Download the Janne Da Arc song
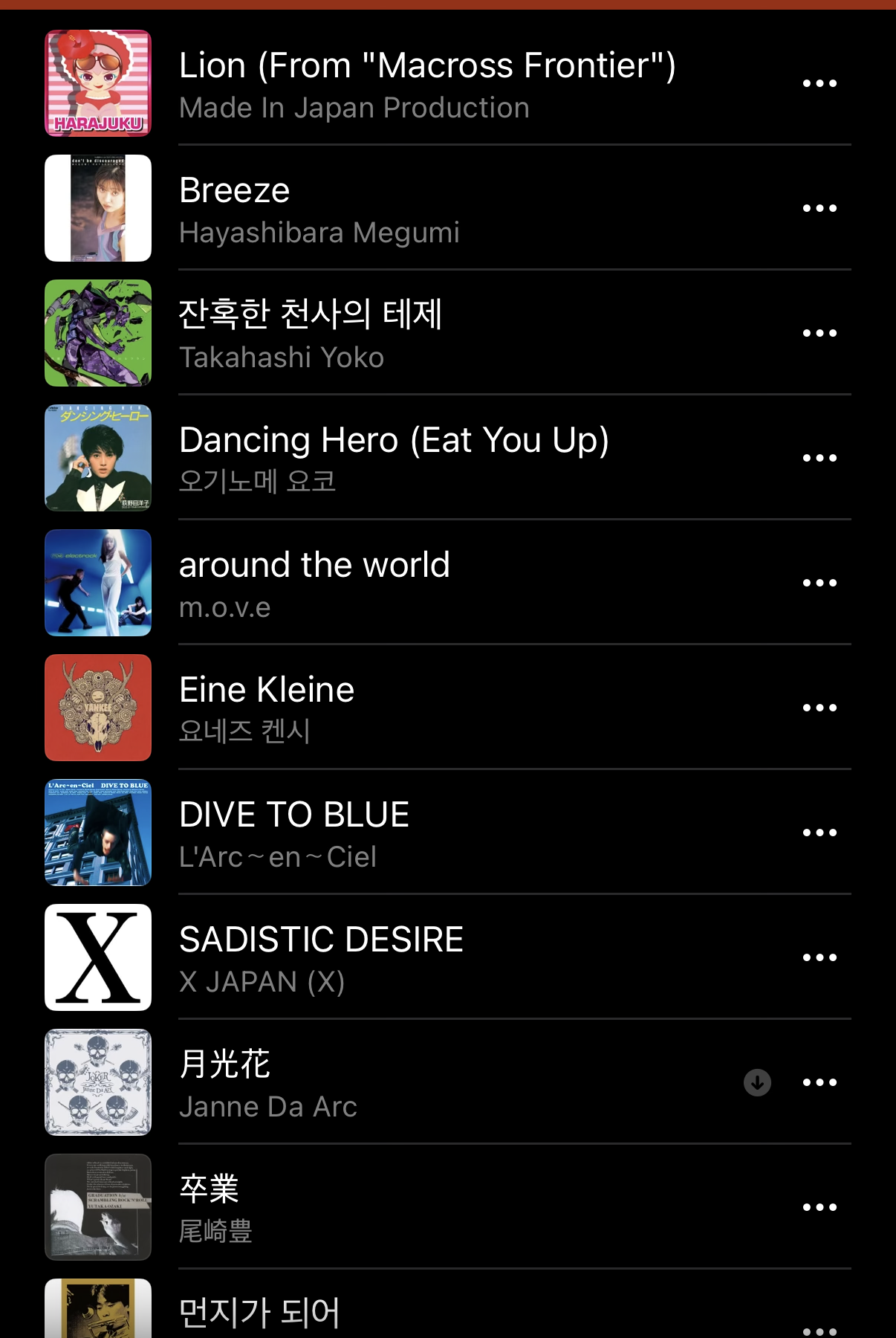 pos(757,1082)
